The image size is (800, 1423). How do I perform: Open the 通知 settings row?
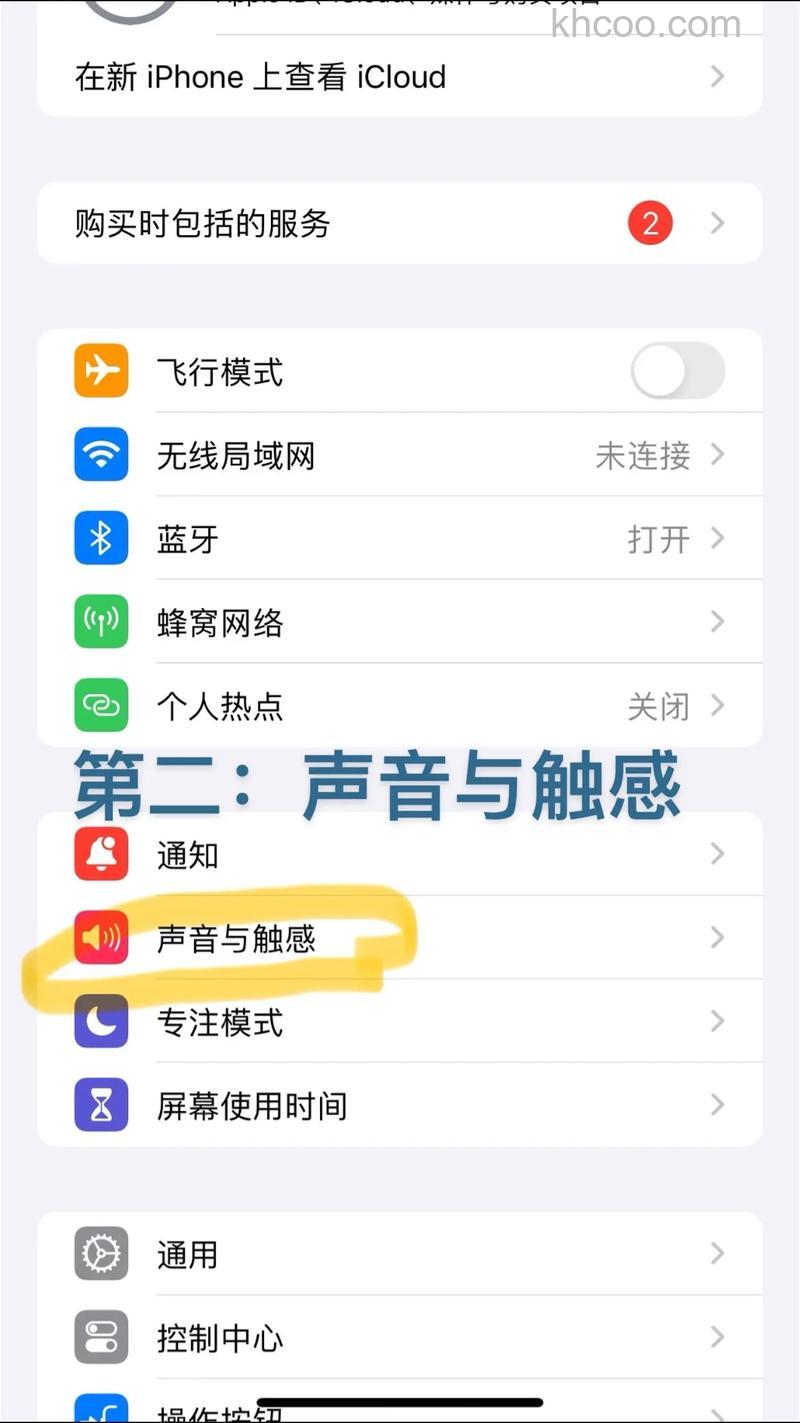pos(400,854)
